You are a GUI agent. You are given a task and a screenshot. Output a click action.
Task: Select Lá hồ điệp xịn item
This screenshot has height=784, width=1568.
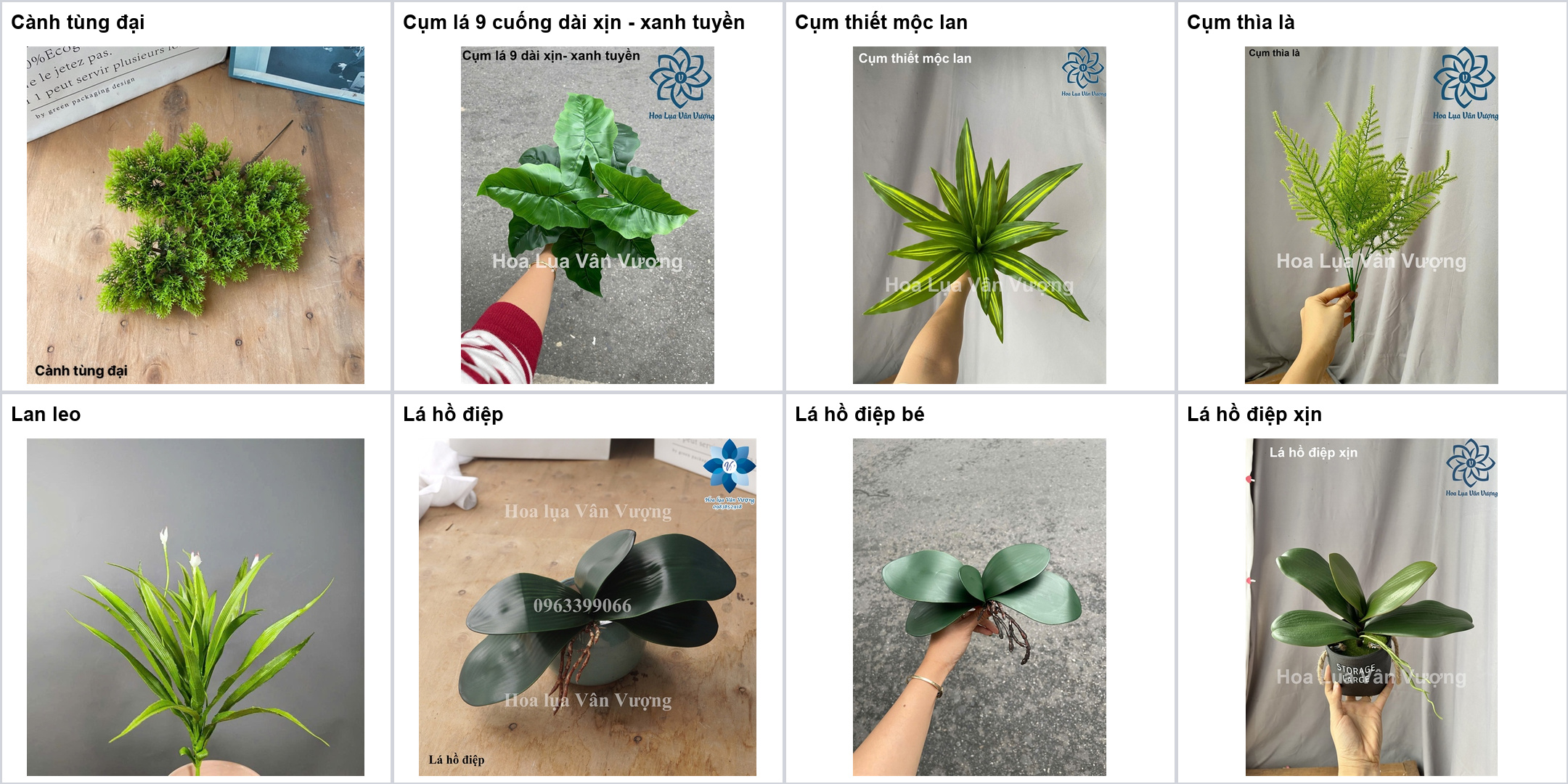1371,588
